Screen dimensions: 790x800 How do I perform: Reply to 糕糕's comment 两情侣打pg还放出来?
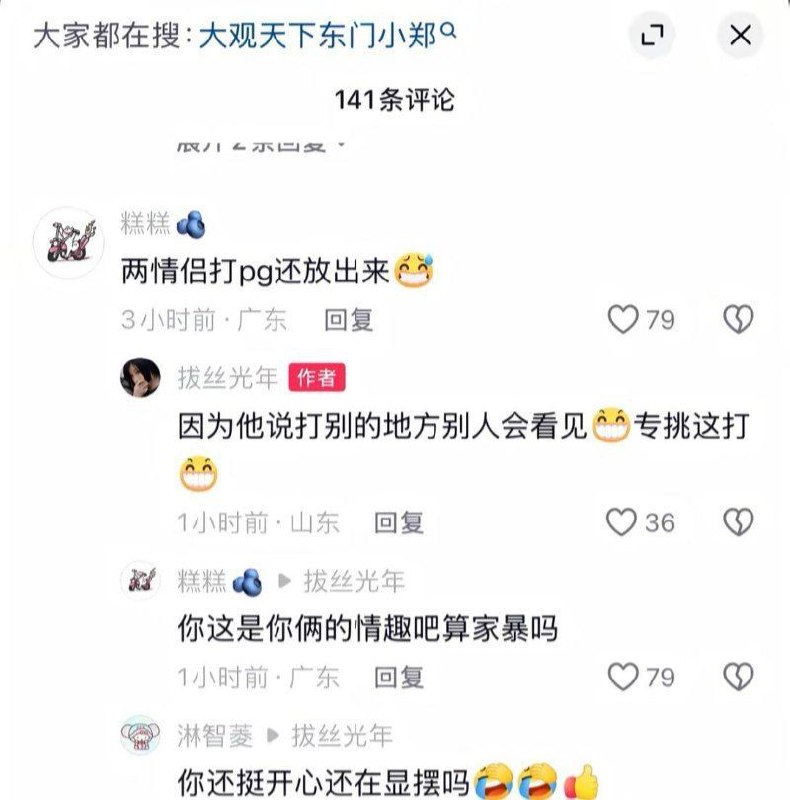[348, 320]
